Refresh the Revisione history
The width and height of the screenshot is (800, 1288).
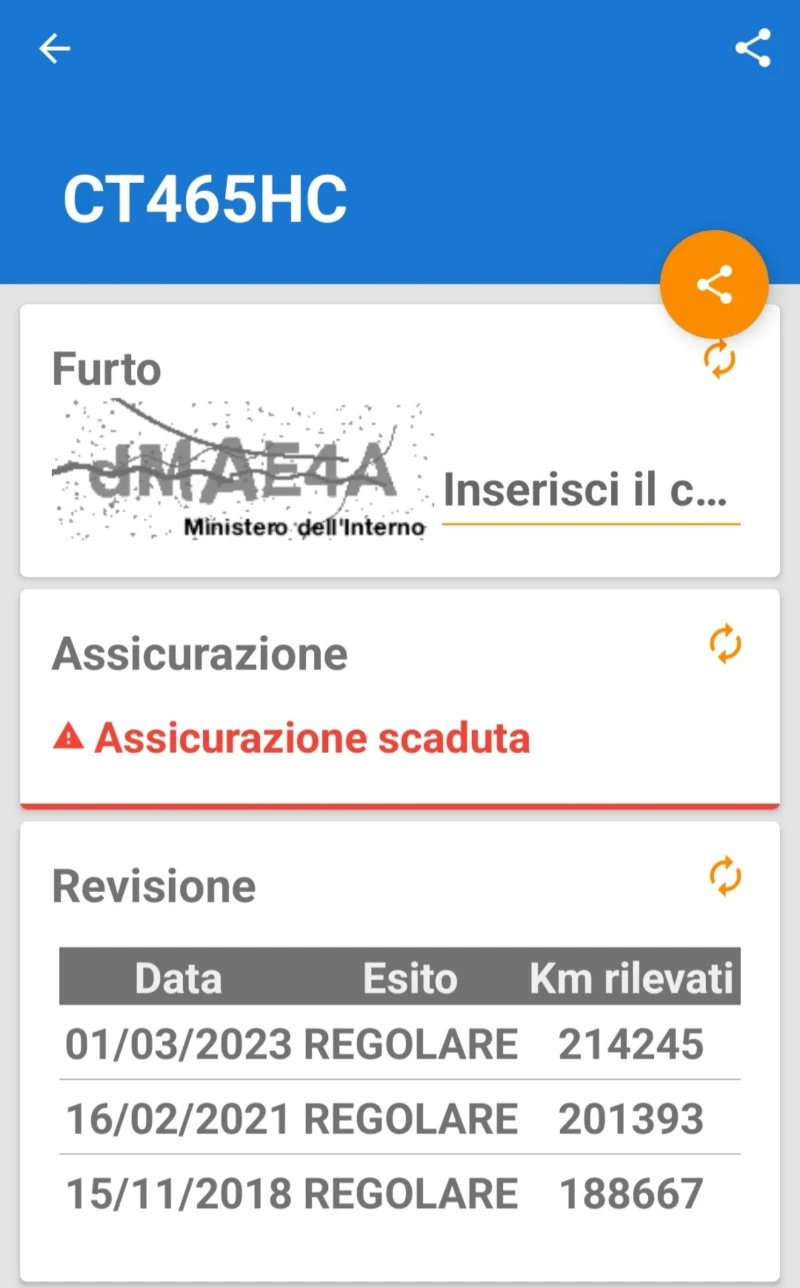tap(725, 876)
